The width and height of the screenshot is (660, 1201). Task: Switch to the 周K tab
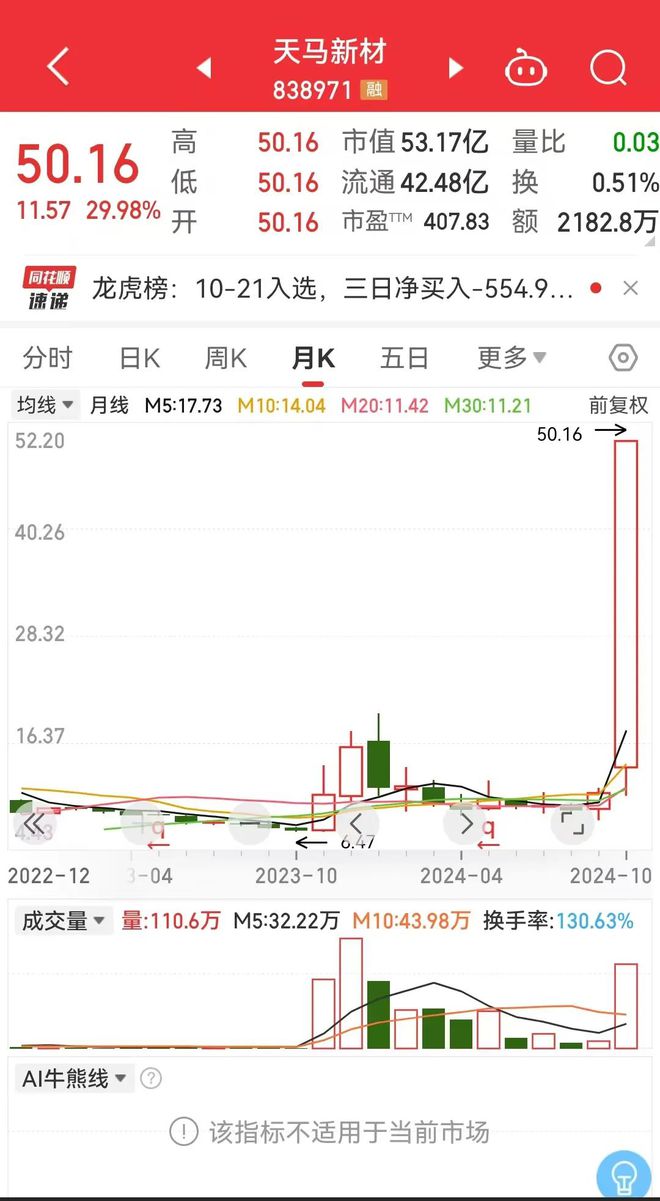pos(226,358)
